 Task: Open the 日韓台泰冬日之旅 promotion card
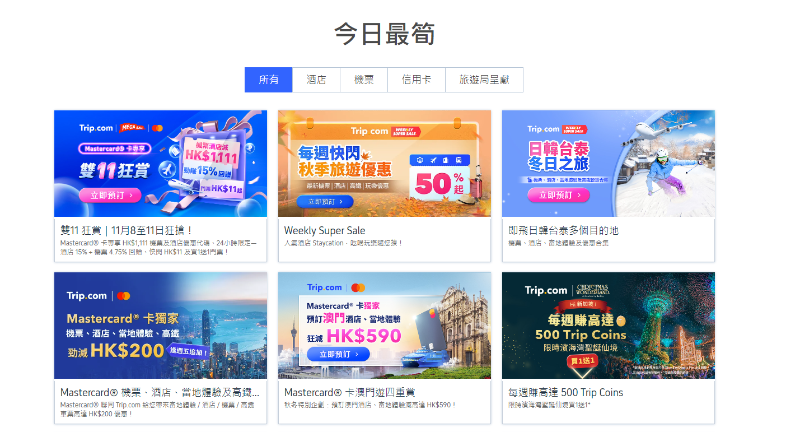(x=608, y=165)
